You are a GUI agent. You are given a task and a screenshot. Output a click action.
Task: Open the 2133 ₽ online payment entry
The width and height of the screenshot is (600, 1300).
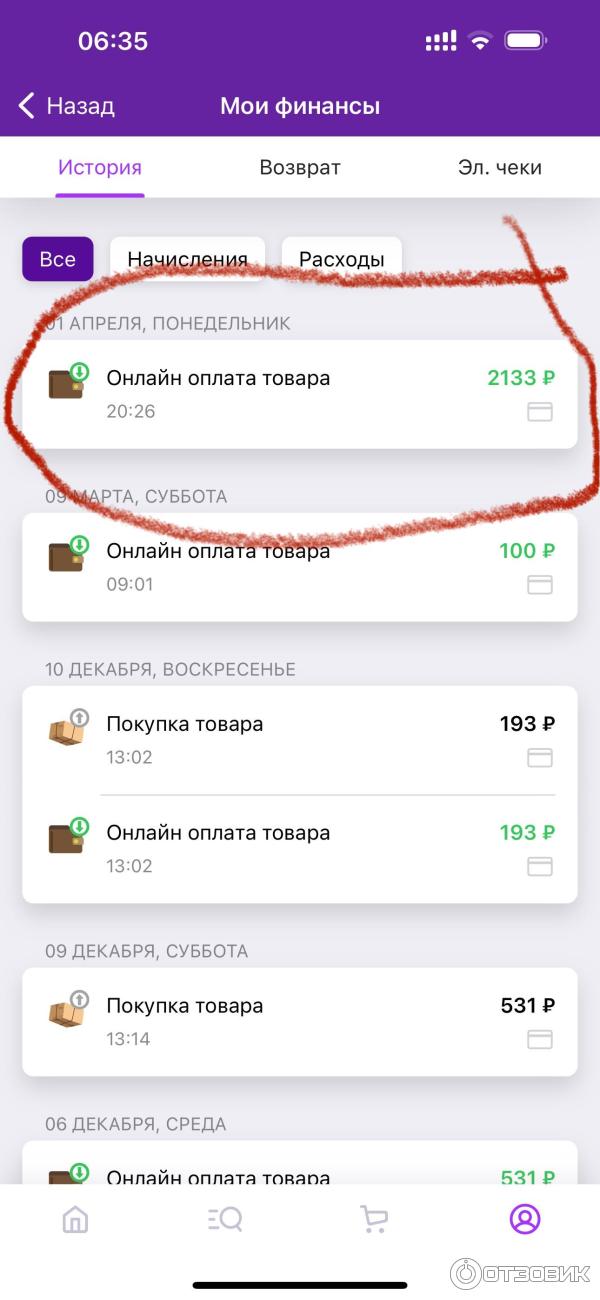pyautogui.click(x=300, y=394)
